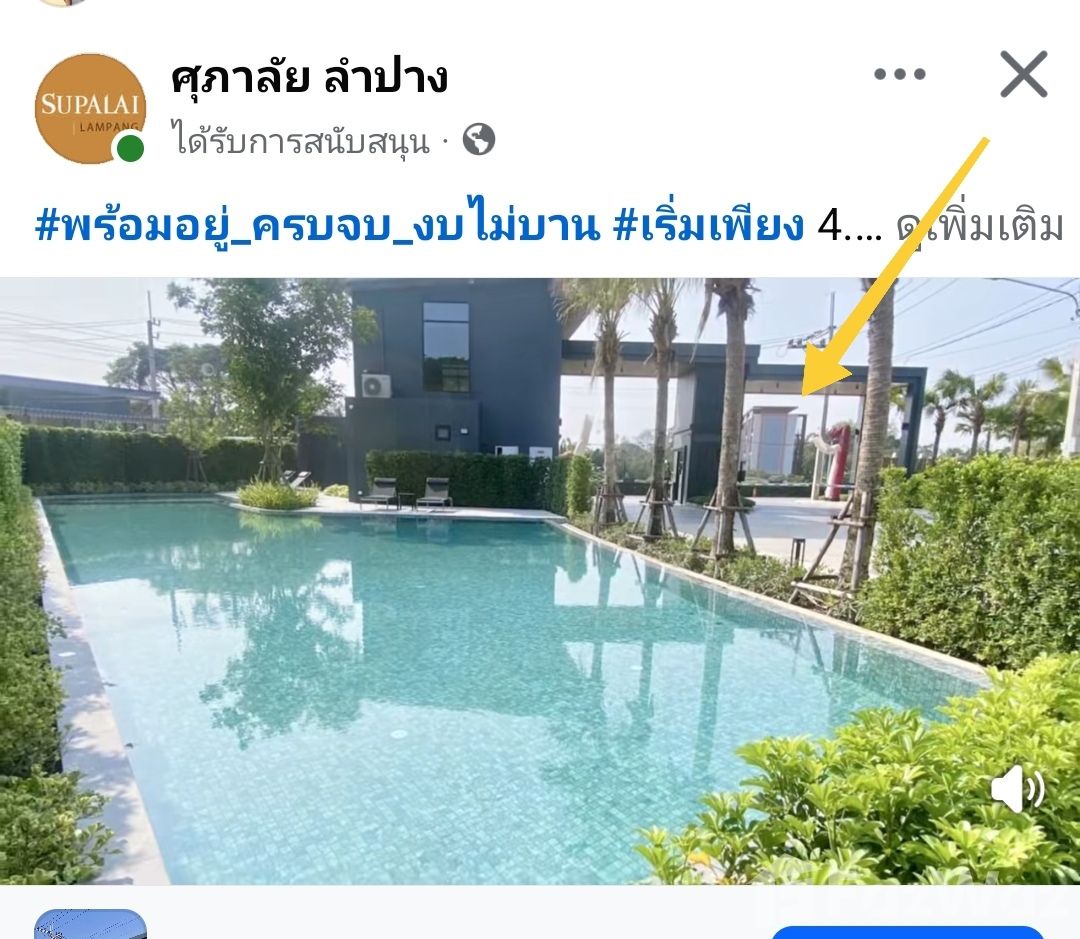This screenshot has height=939, width=1080.
Task: Tap the #เริ่มเพียง hashtag
Action: tap(708, 228)
